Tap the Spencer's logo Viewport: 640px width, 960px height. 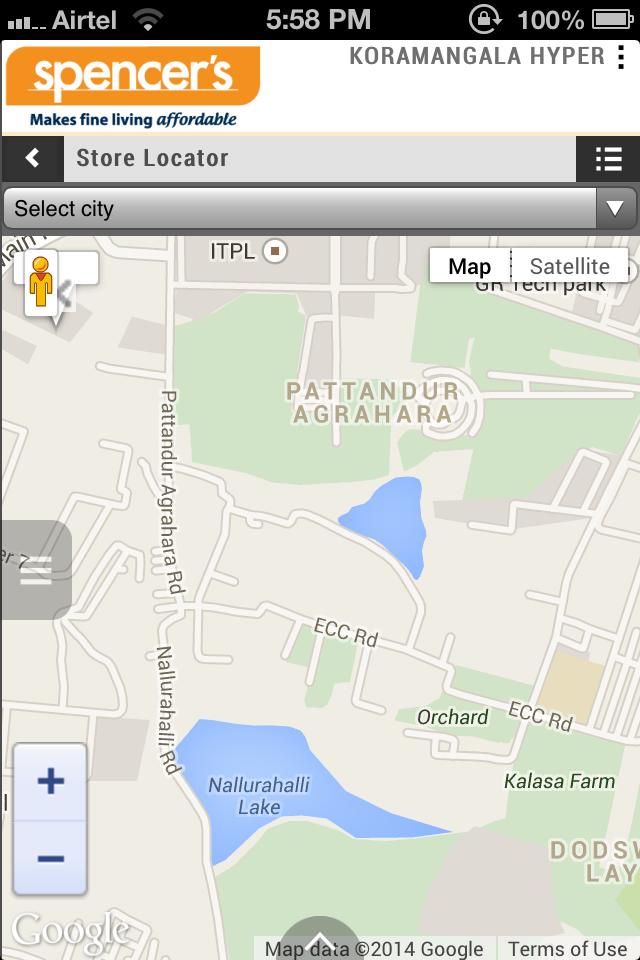(x=133, y=87)
